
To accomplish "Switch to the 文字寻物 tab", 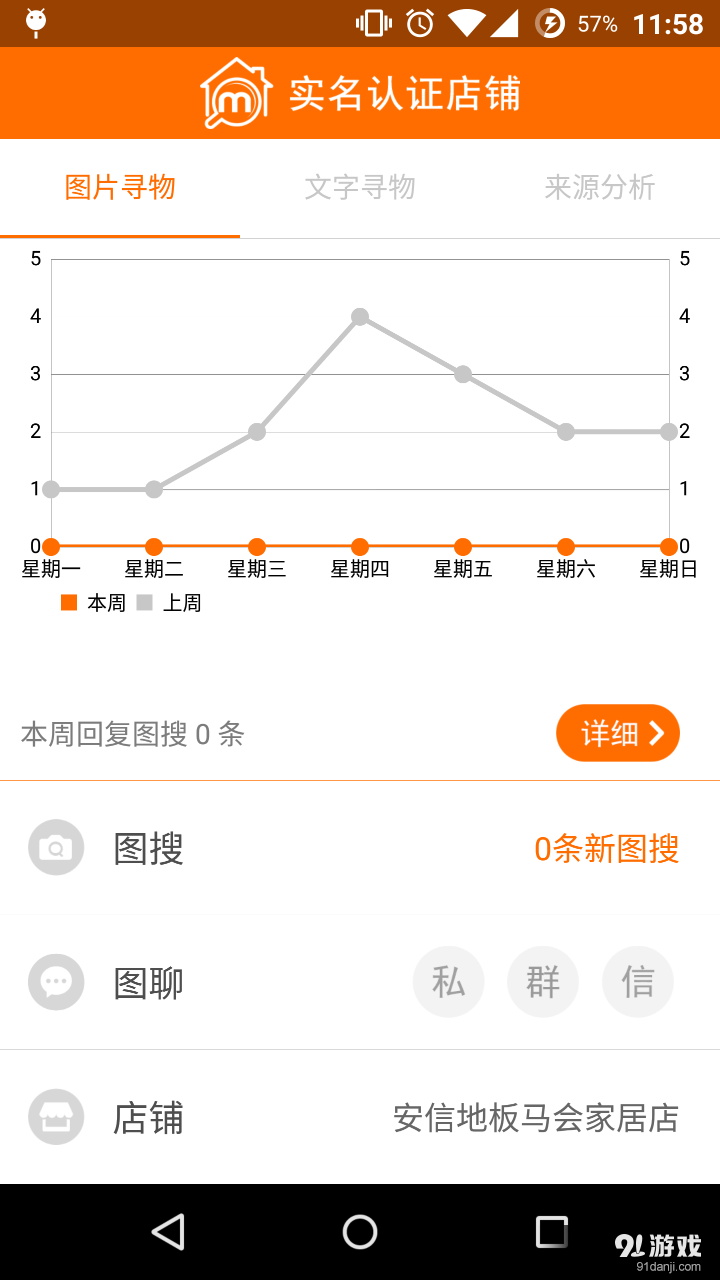I will click(x=359, y=187).
